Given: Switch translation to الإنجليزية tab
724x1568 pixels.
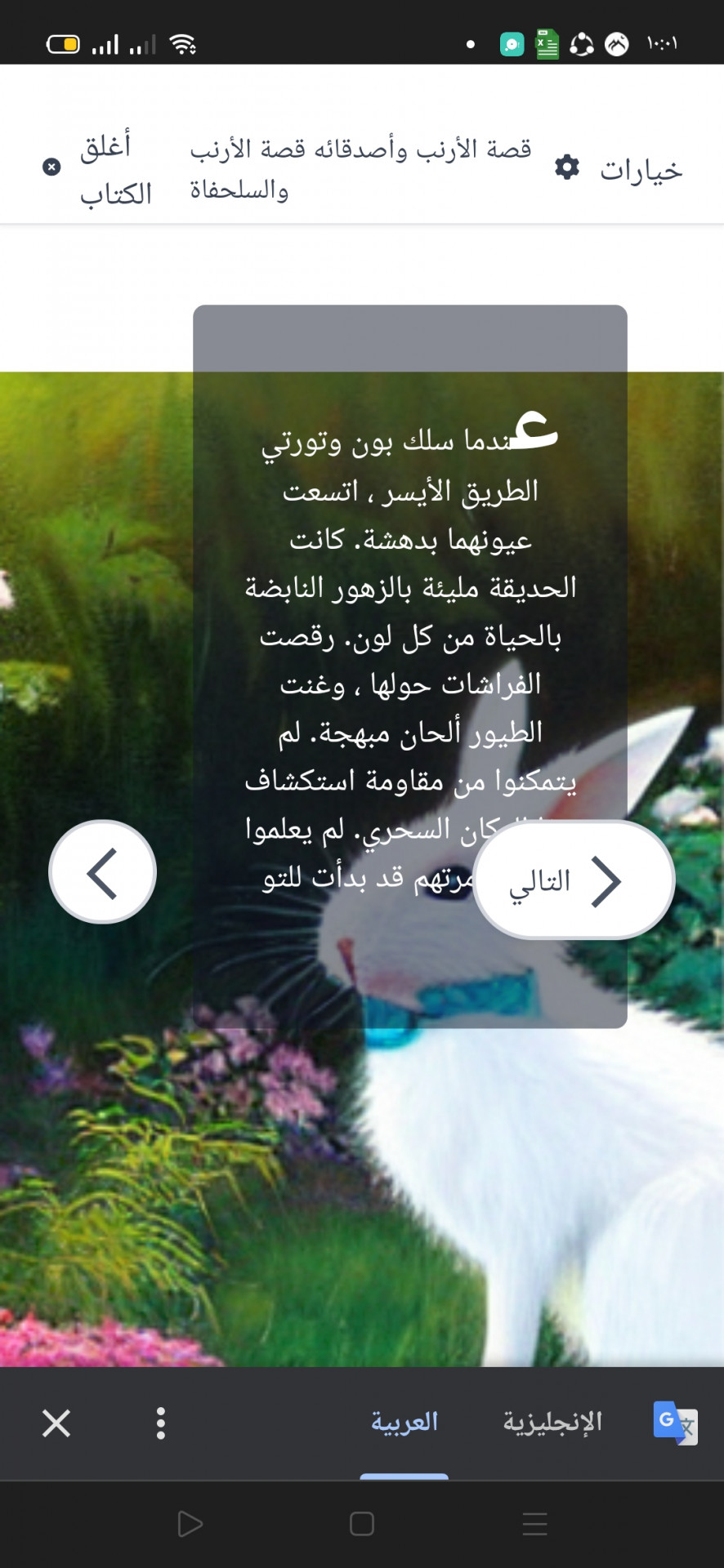Looking at the screenshot, I should click(552, 1423).
